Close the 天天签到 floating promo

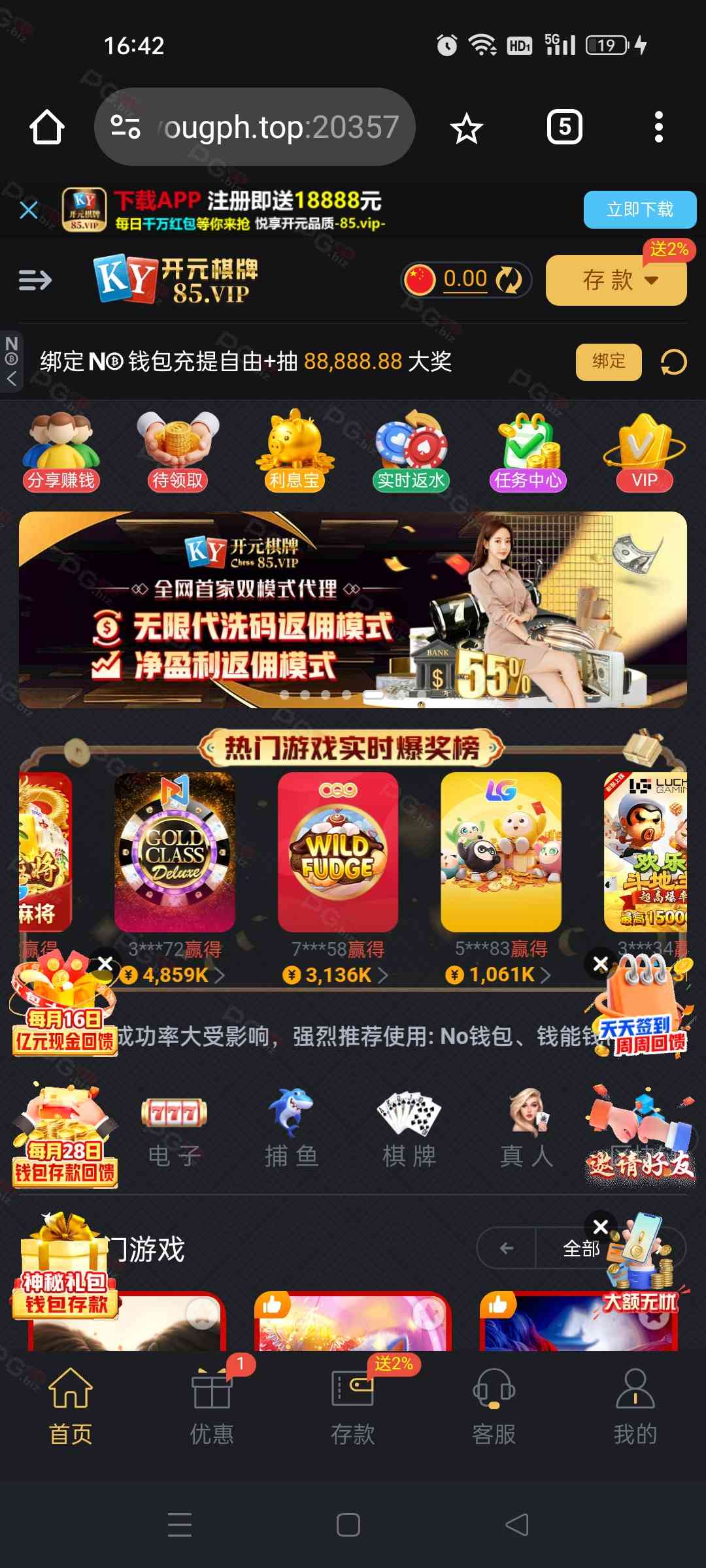tap(600, 963)
